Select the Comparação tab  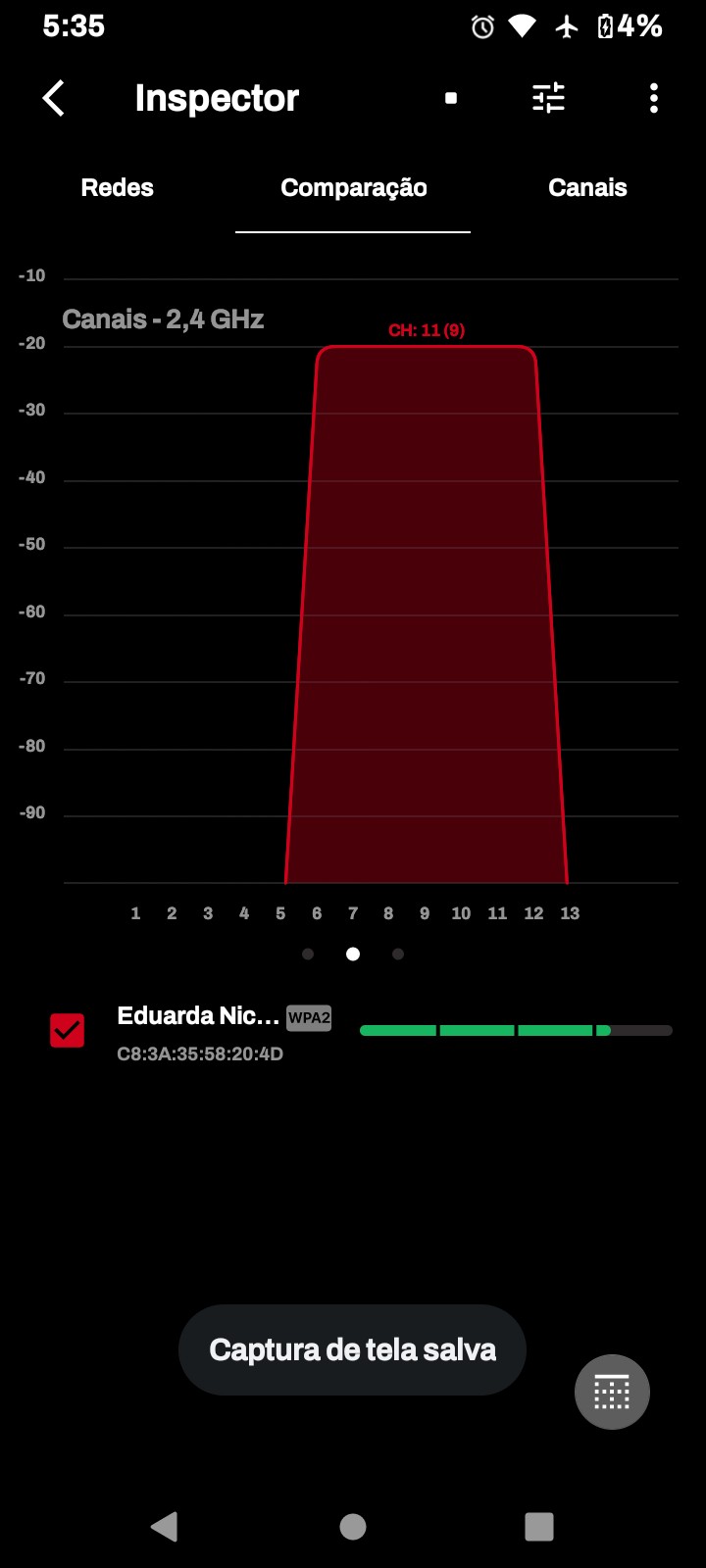(353, 188)
